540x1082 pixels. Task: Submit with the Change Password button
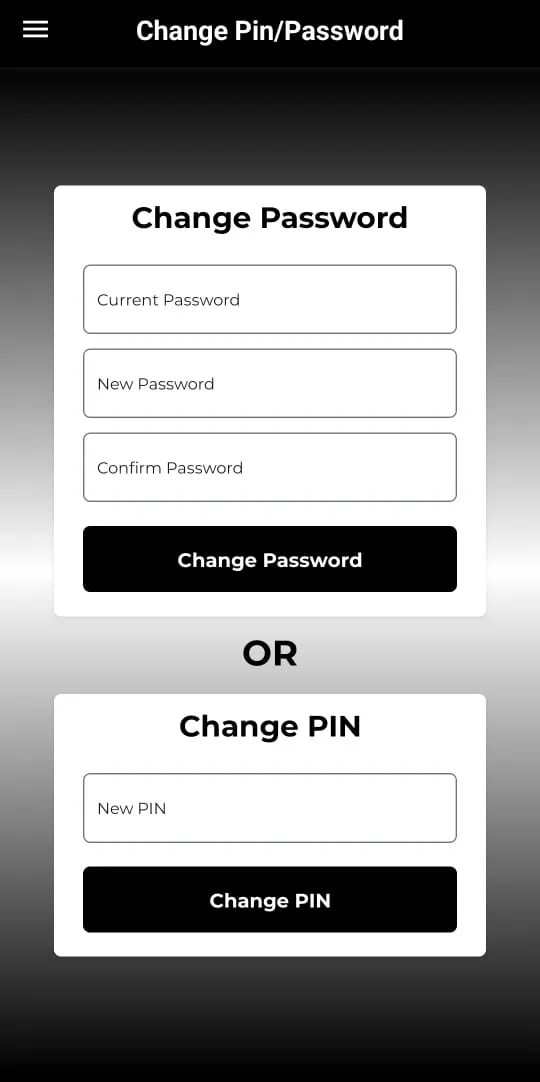click(270, 559)
